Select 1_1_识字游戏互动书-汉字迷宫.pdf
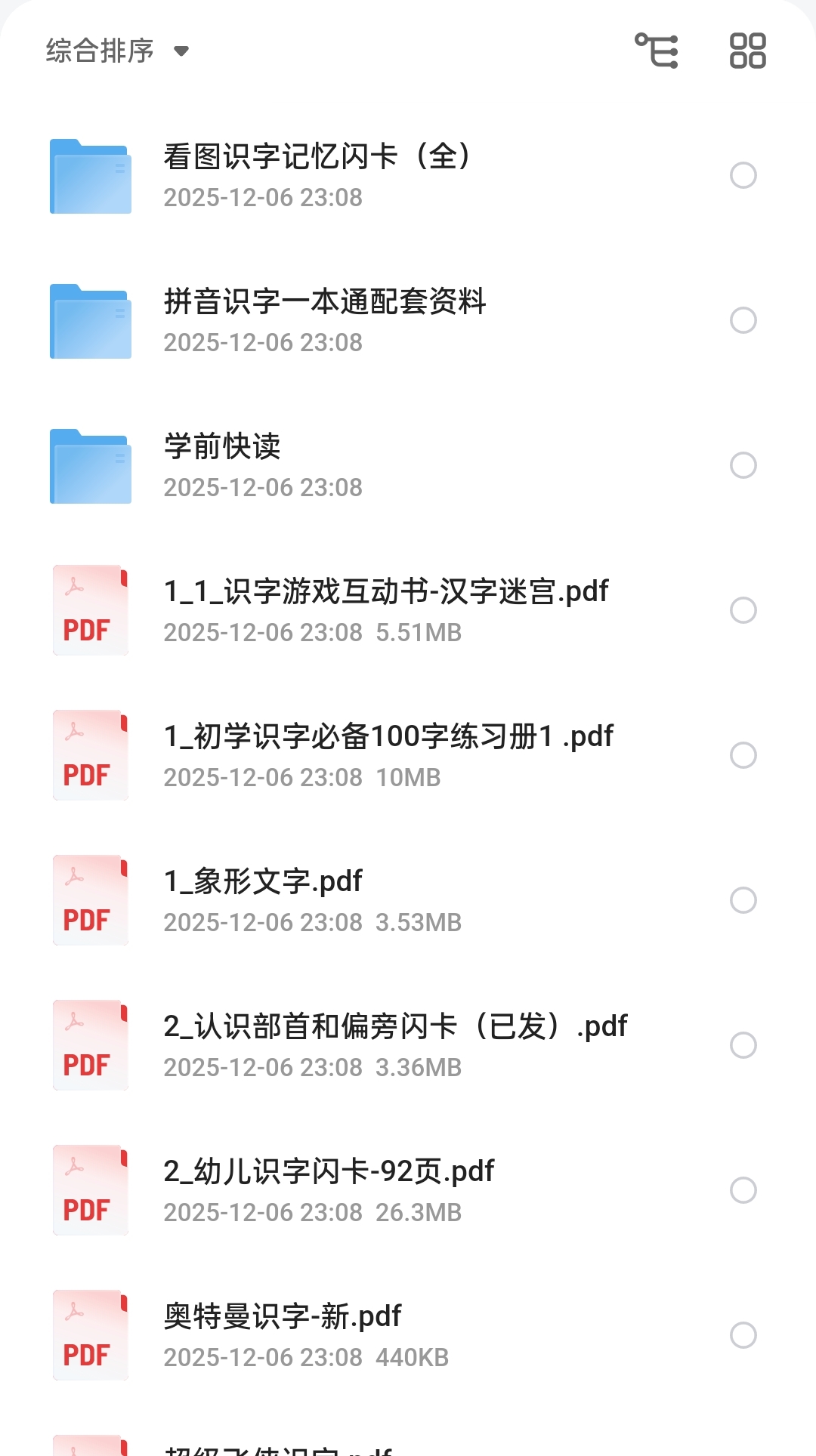This screenshot has height=1456, width=816. [x=743, y=610]
